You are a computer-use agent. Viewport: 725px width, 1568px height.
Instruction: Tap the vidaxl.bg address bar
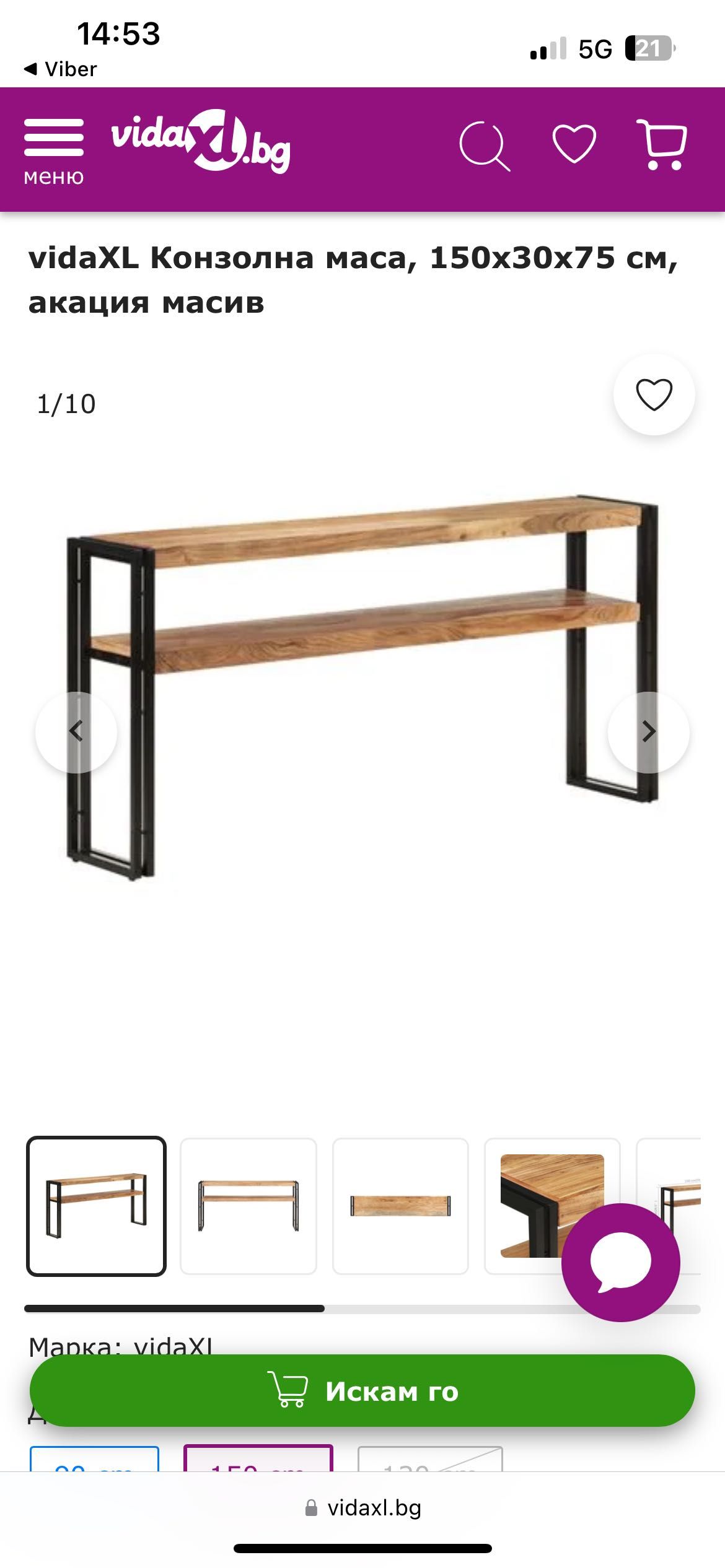362,1508
